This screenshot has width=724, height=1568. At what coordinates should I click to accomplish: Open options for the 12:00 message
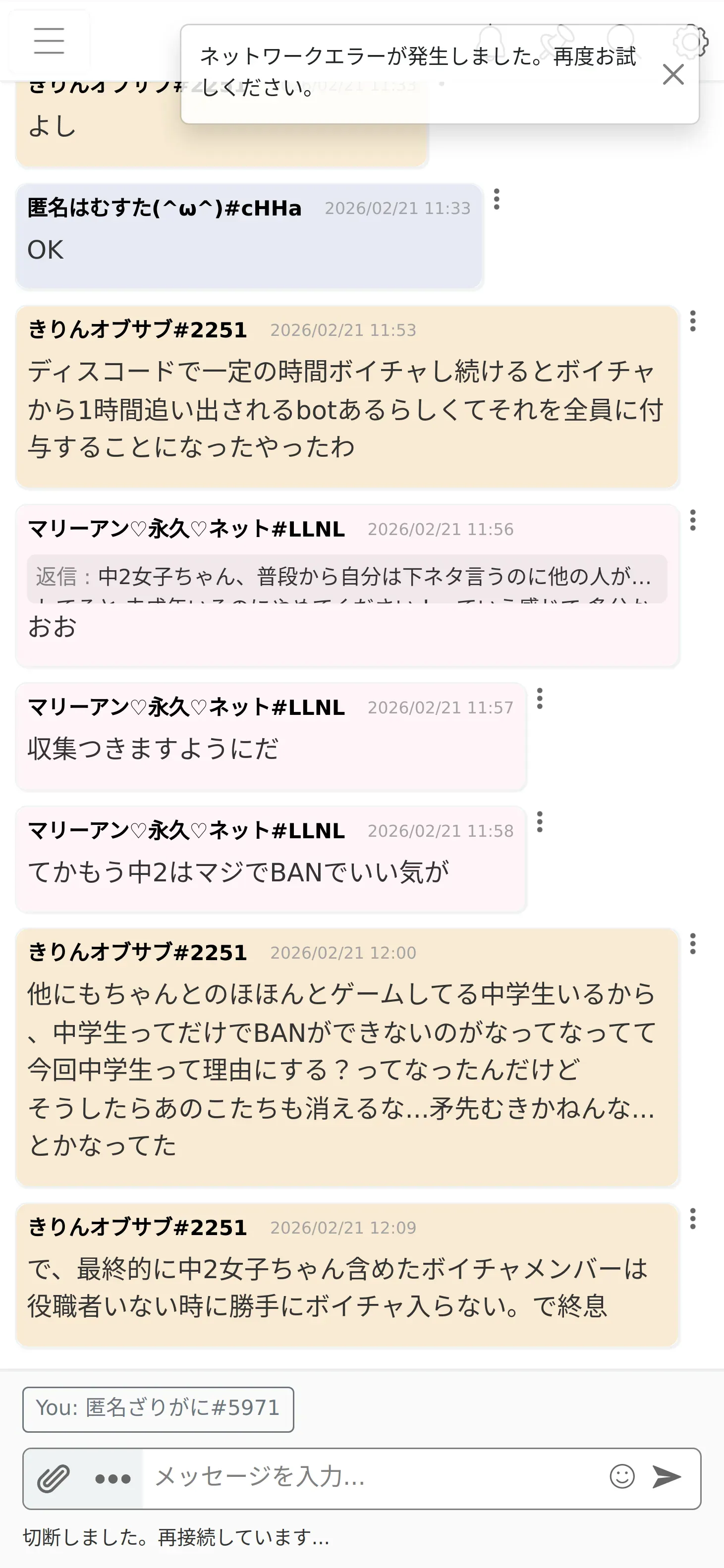click(x=693, y=943)
